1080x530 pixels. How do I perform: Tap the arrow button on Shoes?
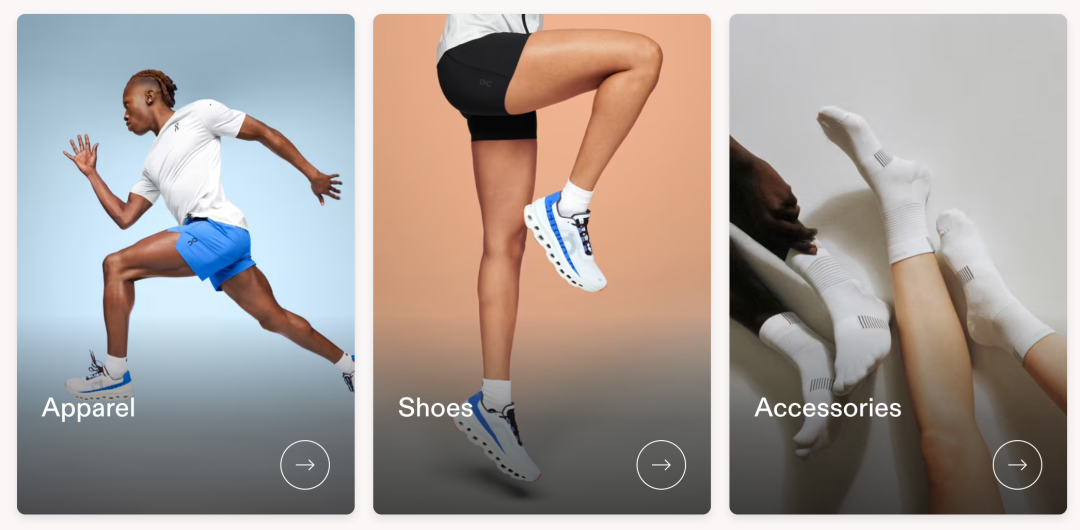(661, 465)
